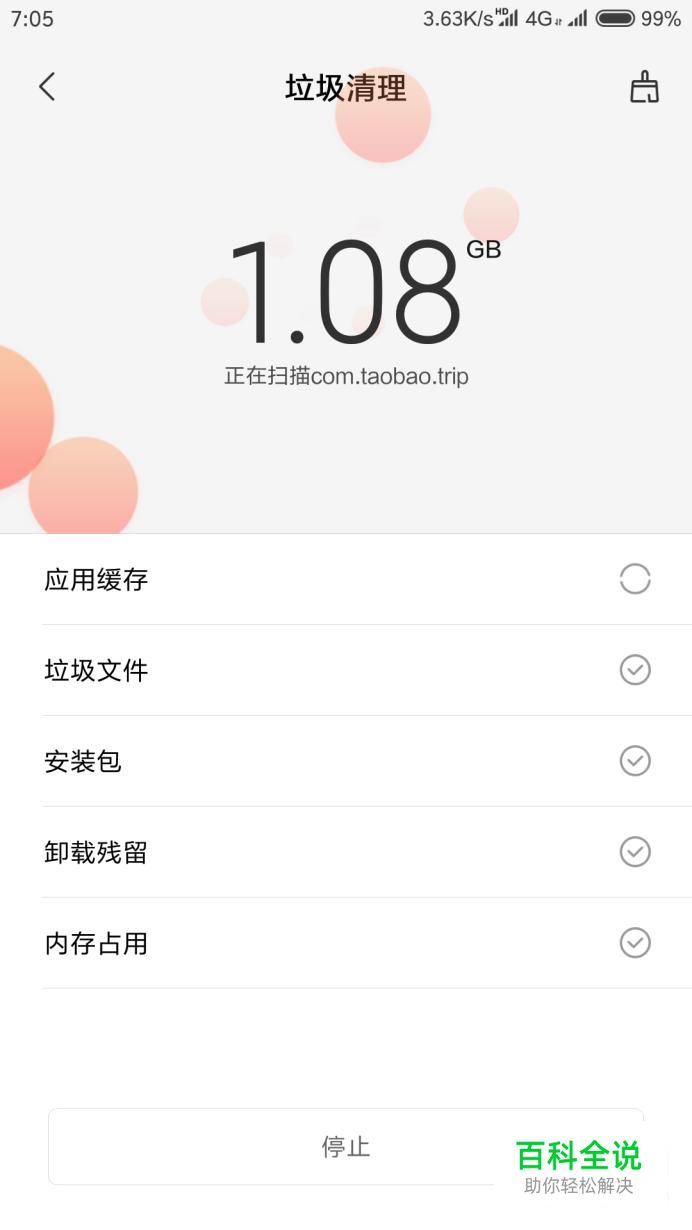The image size is (692, 1230).
Task: Open the 卸载残留 row
Action: coord(346,852)
